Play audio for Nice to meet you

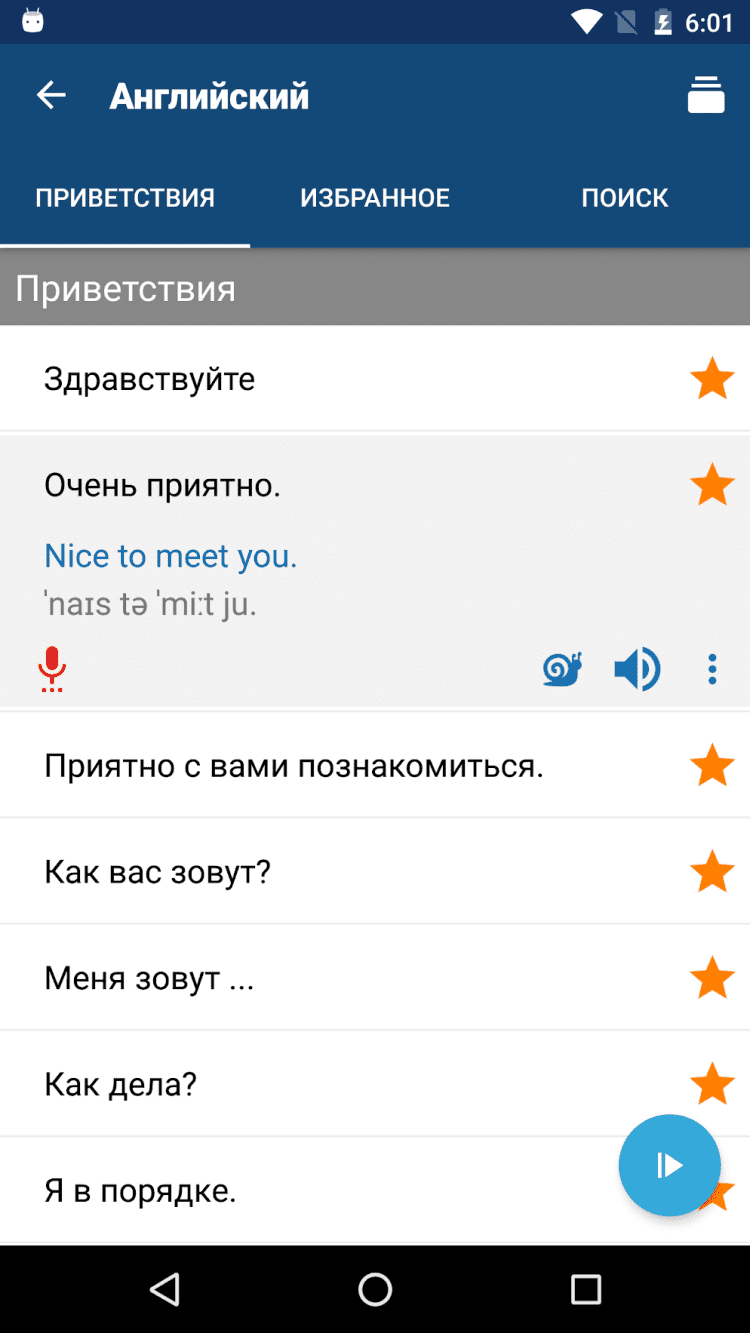tap(637, 669)
